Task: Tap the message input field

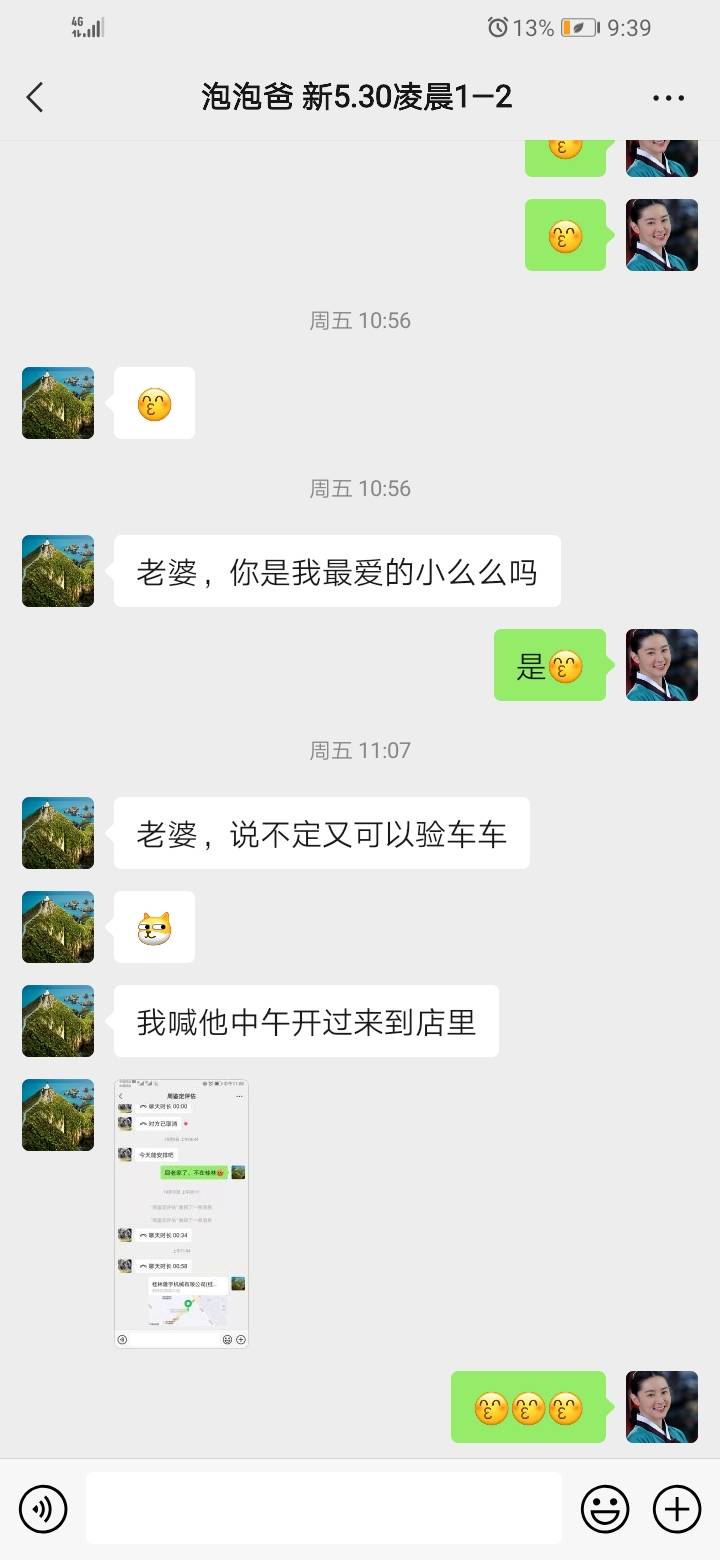Action: click(323, 1508)
